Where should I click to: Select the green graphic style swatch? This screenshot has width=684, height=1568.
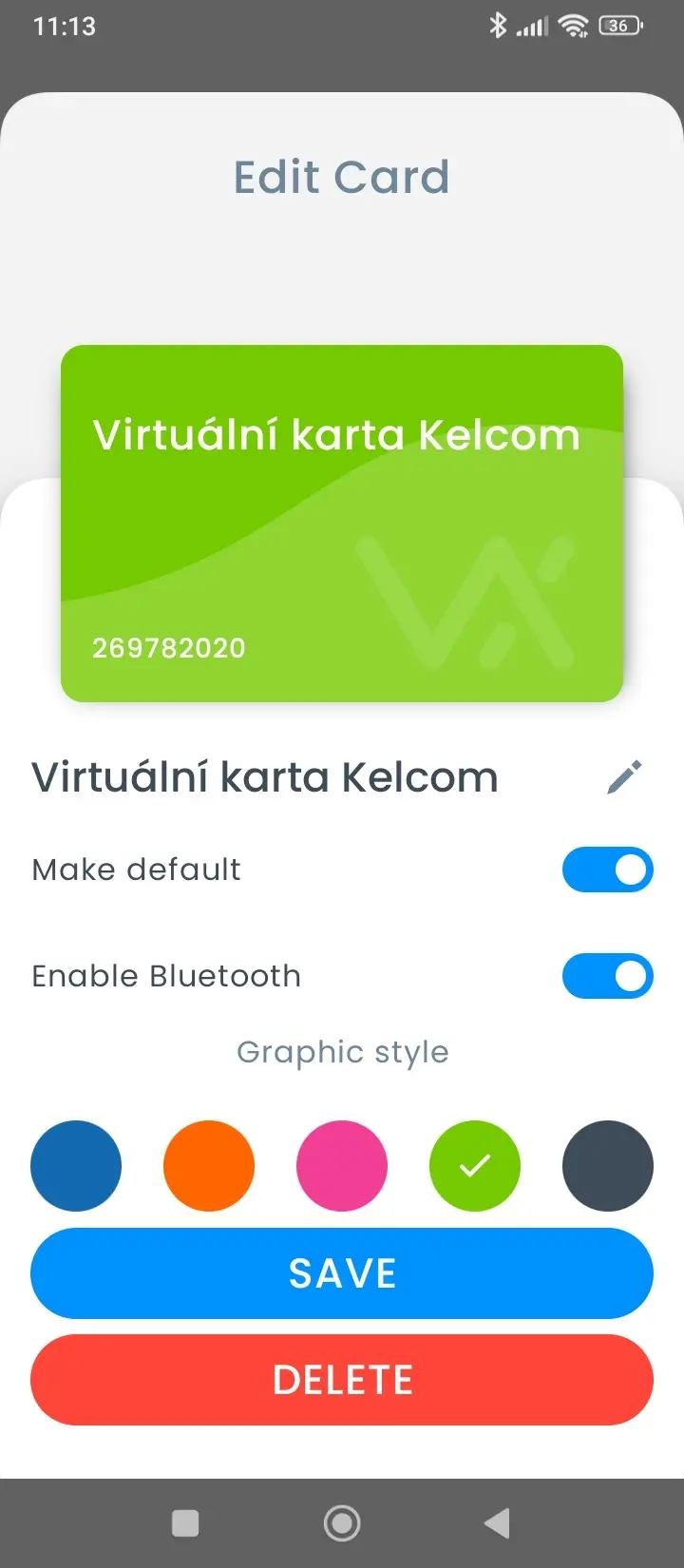(475, 1165)
